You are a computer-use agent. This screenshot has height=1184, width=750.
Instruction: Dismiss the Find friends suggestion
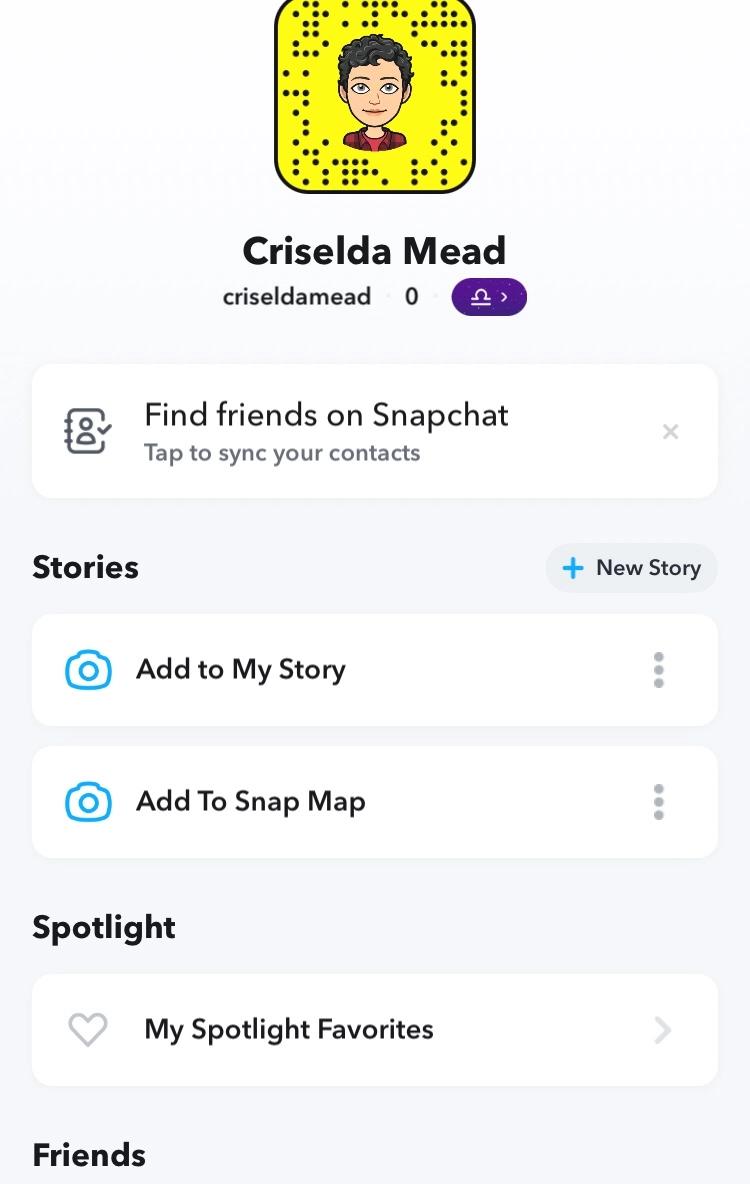(671, 431)
